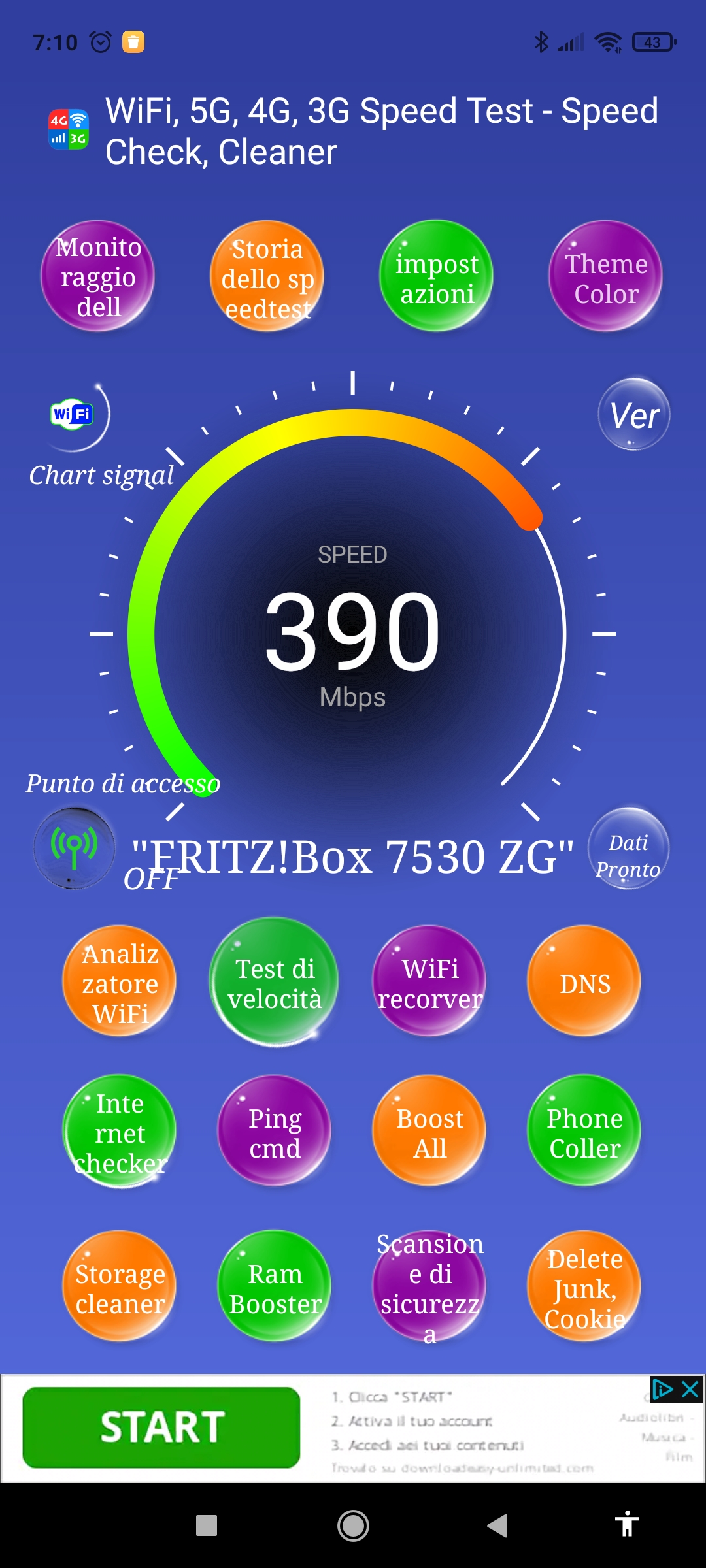706x1568 pixels.
Task: Launch Storage cleaner
Action: point(120,1286)
